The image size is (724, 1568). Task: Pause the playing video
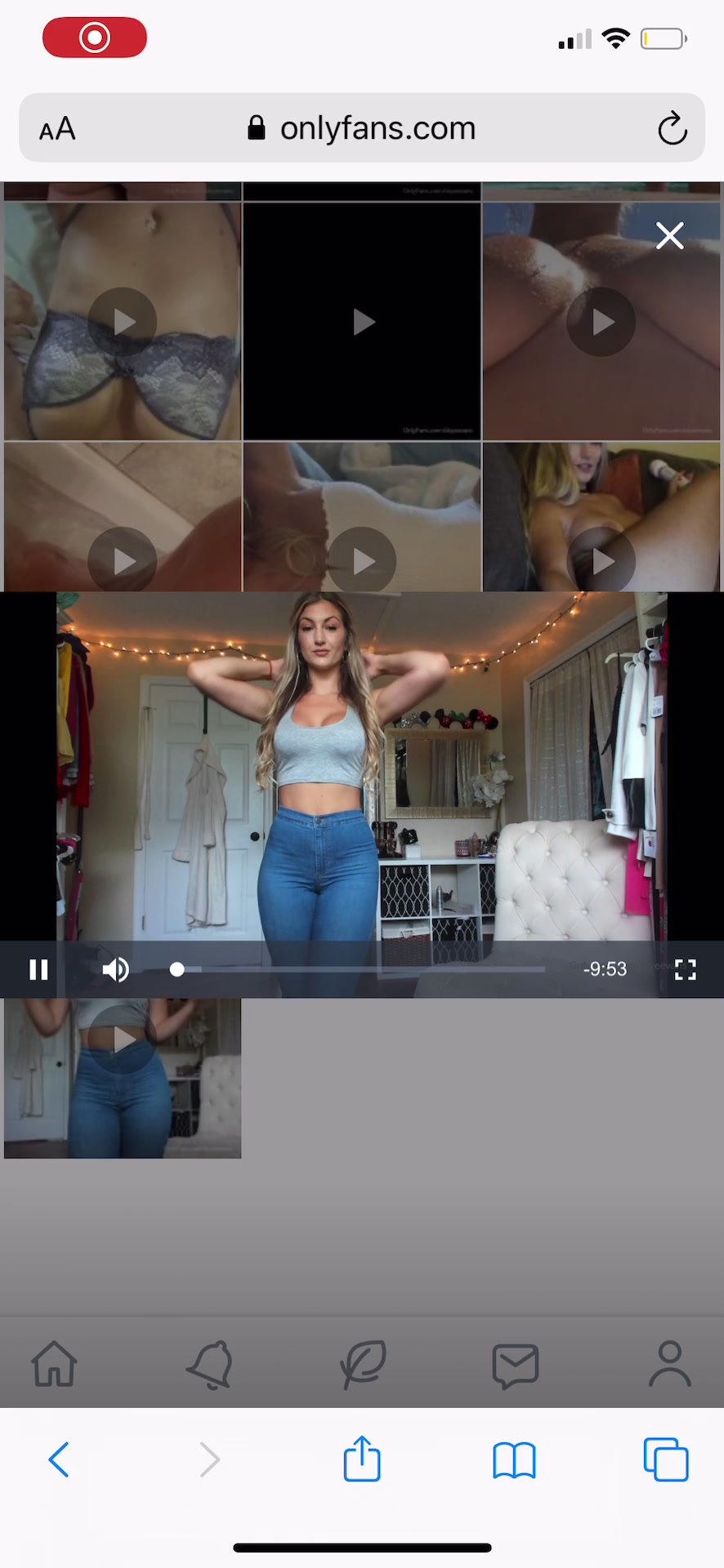38,969
